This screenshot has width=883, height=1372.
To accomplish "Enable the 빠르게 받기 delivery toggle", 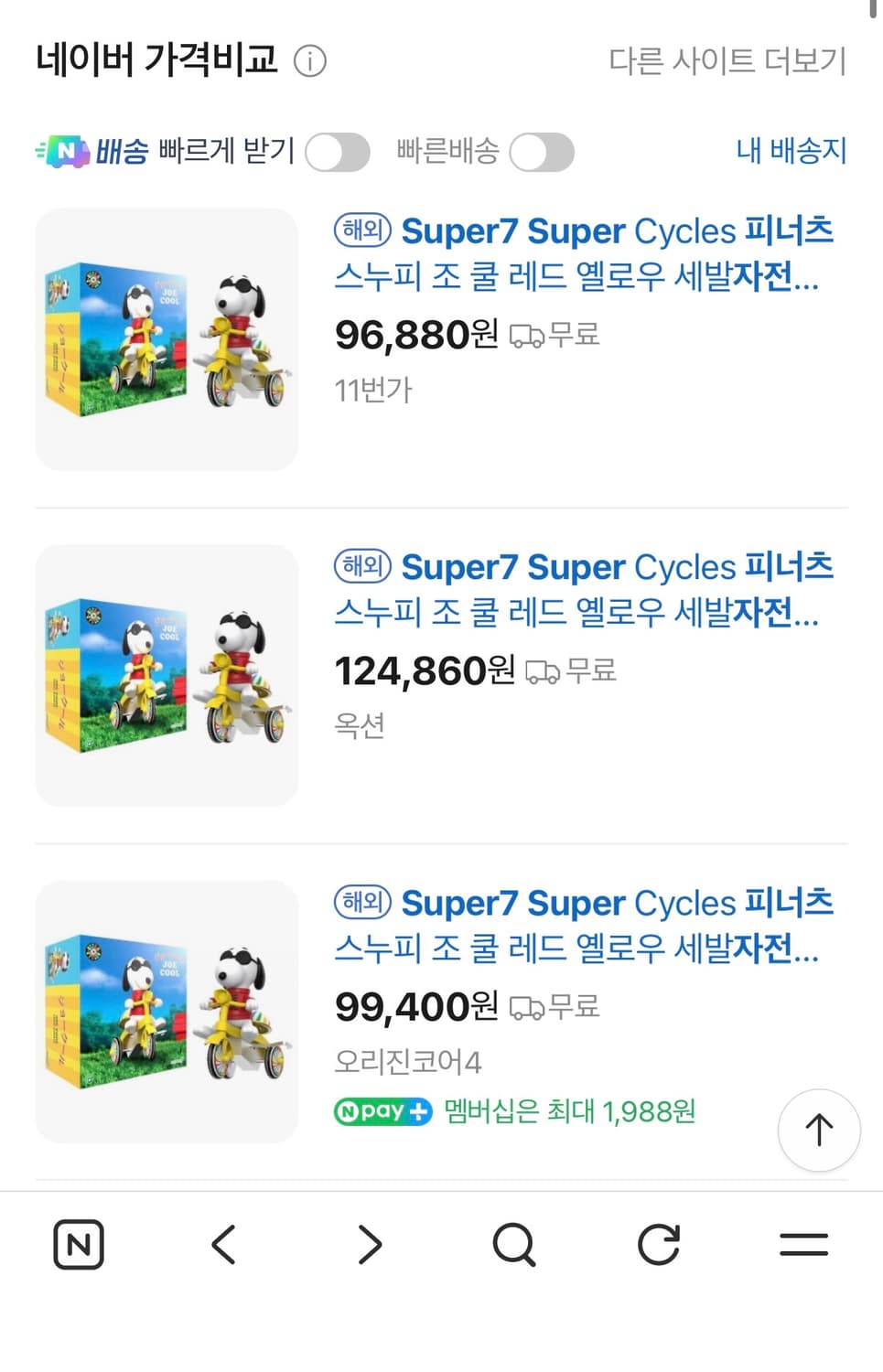I will (337, 151).
